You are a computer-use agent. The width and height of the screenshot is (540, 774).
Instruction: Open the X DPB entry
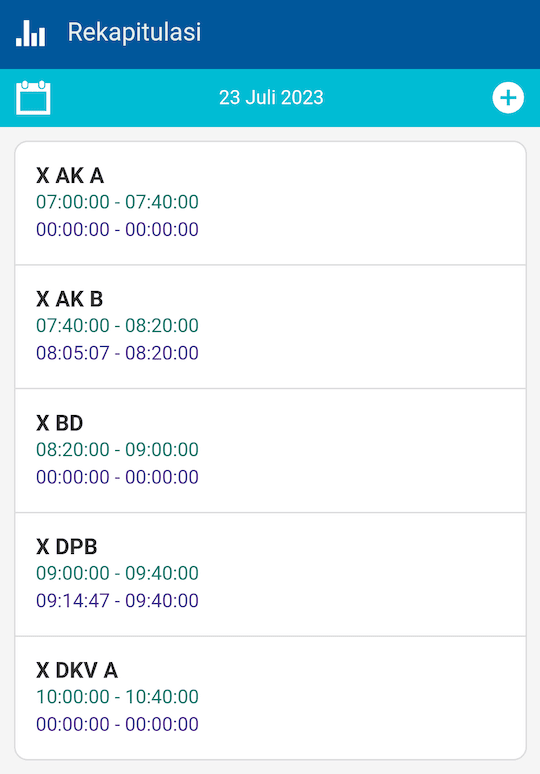click(270, 575)
